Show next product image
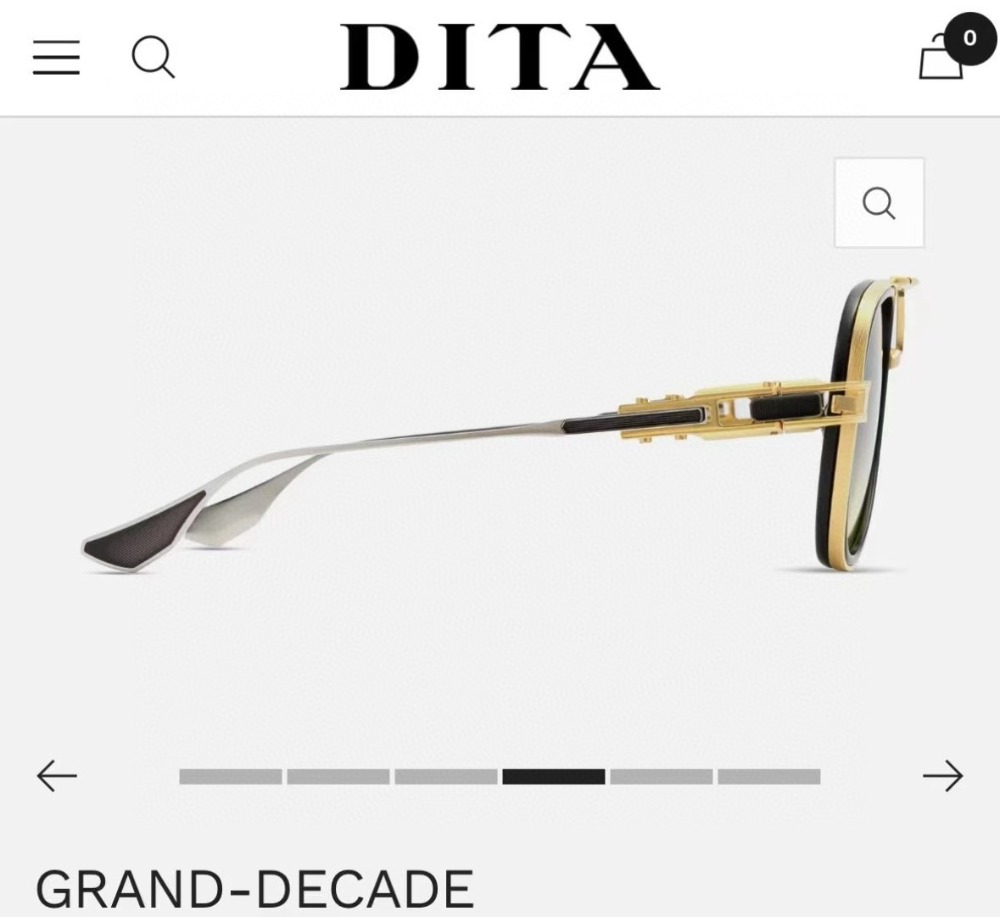This screenshot has height=917, width=1000. (942, 776)
